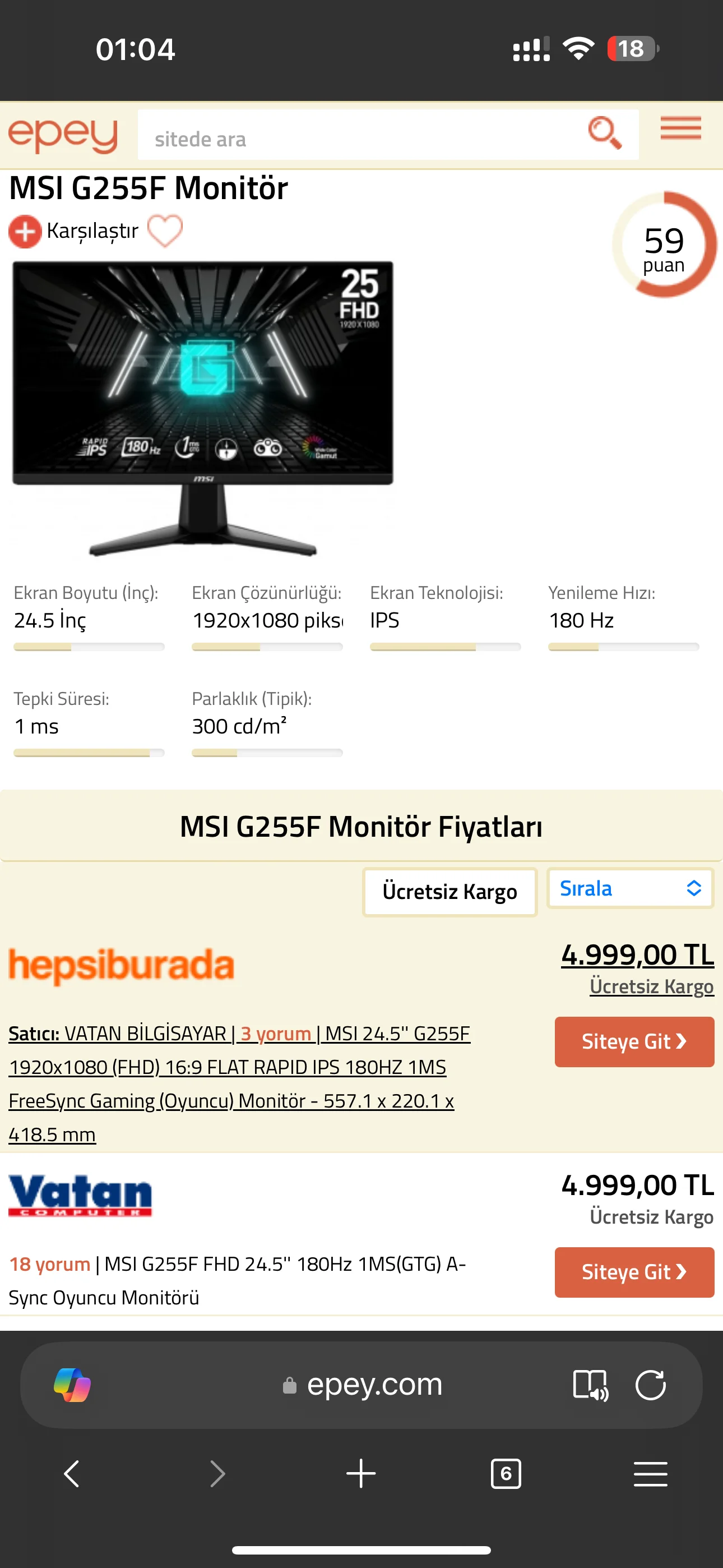Click Siteye Git for hepsiburada offer
The image size is (723, 1568).
click(634, 1041)
